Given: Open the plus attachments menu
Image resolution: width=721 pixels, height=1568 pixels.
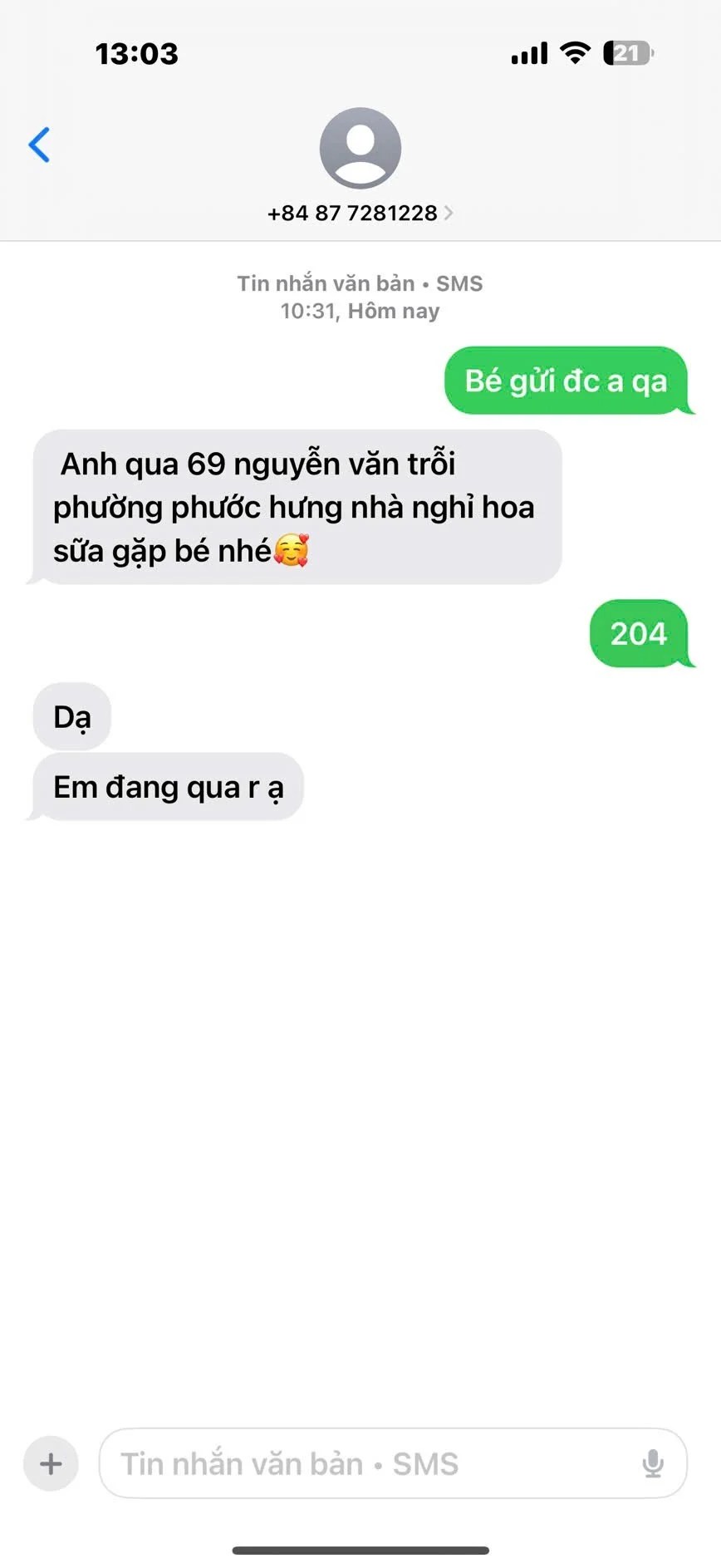Looking at the screenshot, I should point(51,1463).
